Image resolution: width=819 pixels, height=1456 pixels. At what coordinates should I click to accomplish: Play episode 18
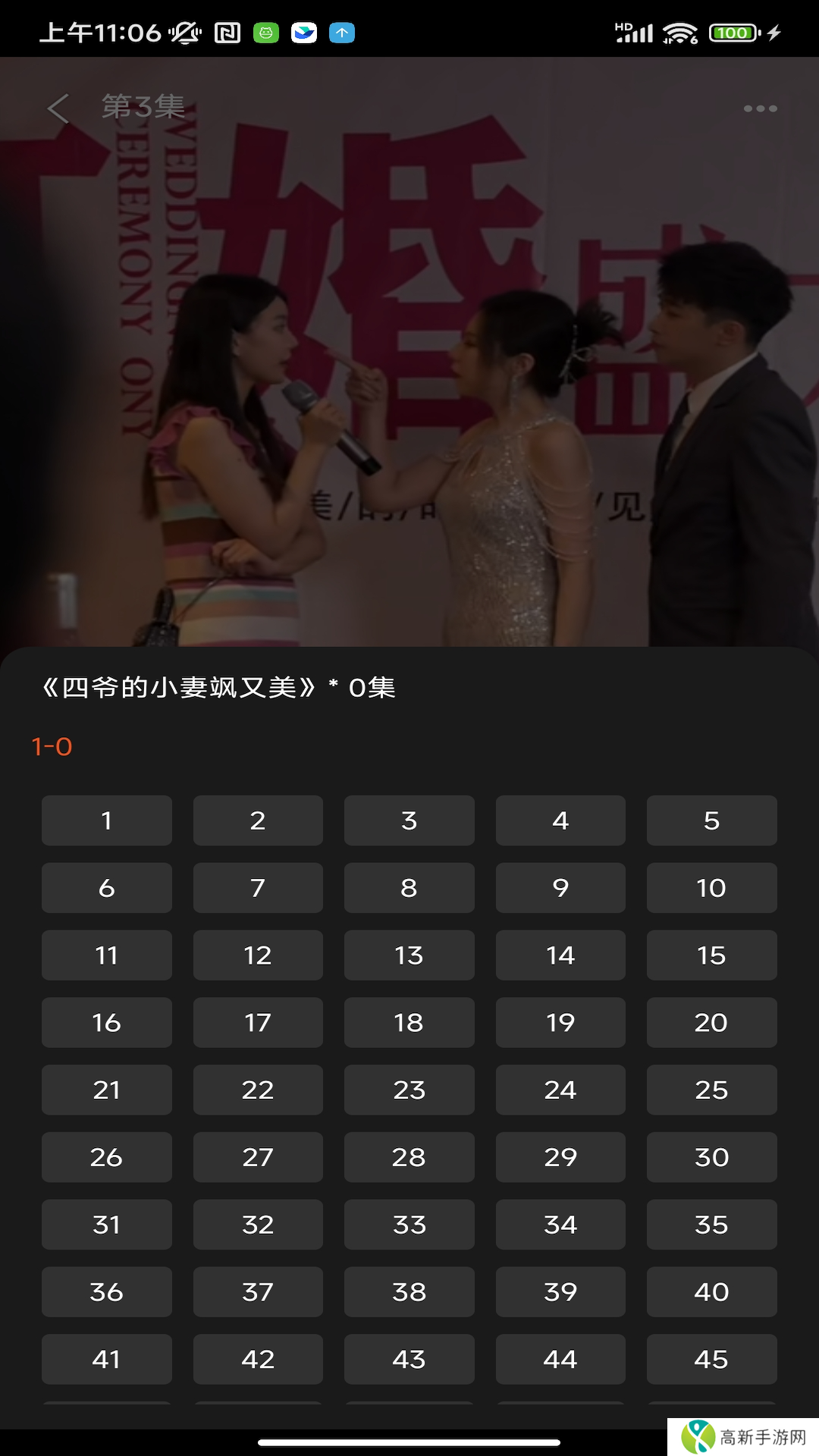pos(409,1023)
